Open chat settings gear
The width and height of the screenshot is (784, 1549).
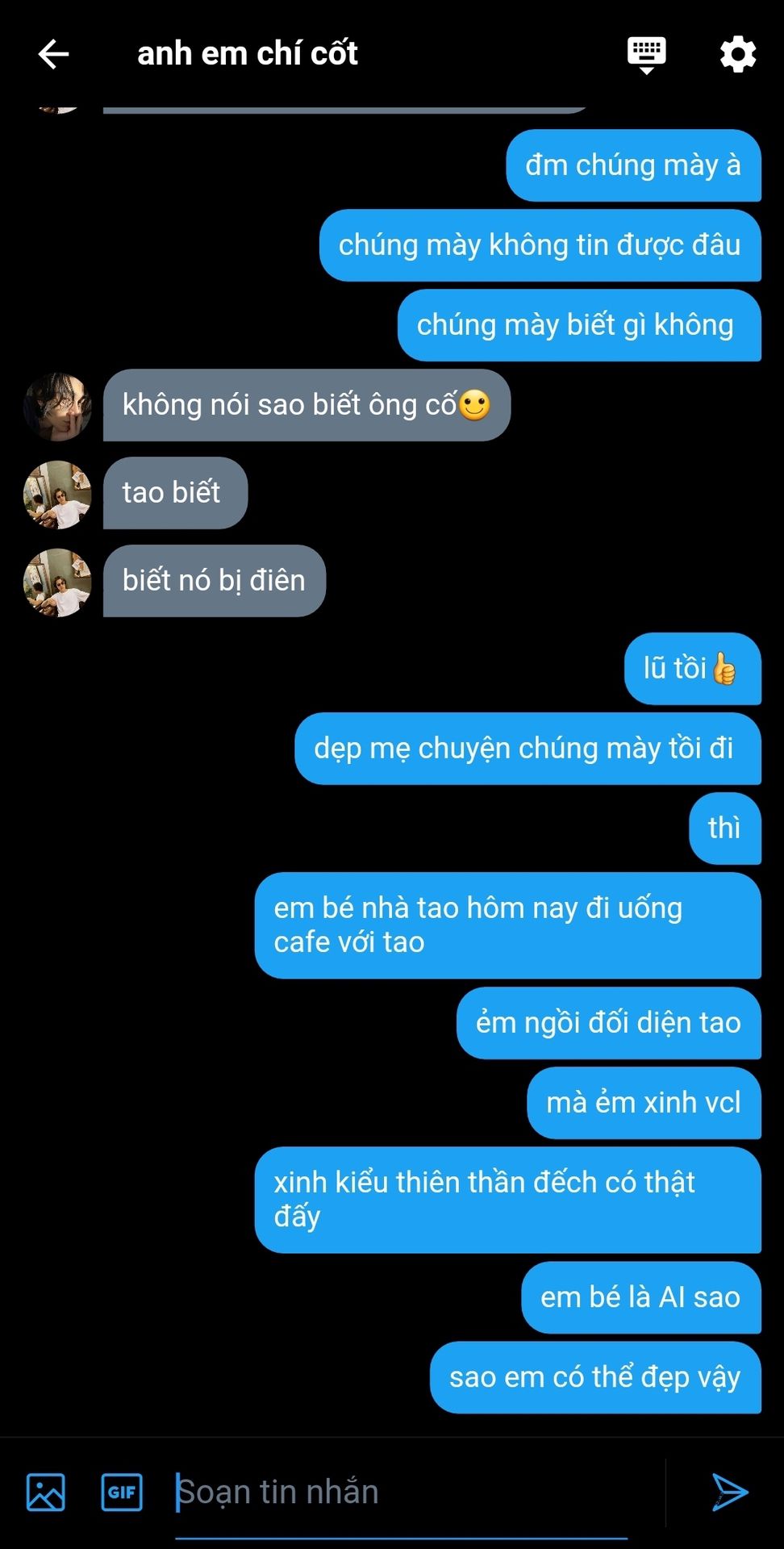pos(737,55)
